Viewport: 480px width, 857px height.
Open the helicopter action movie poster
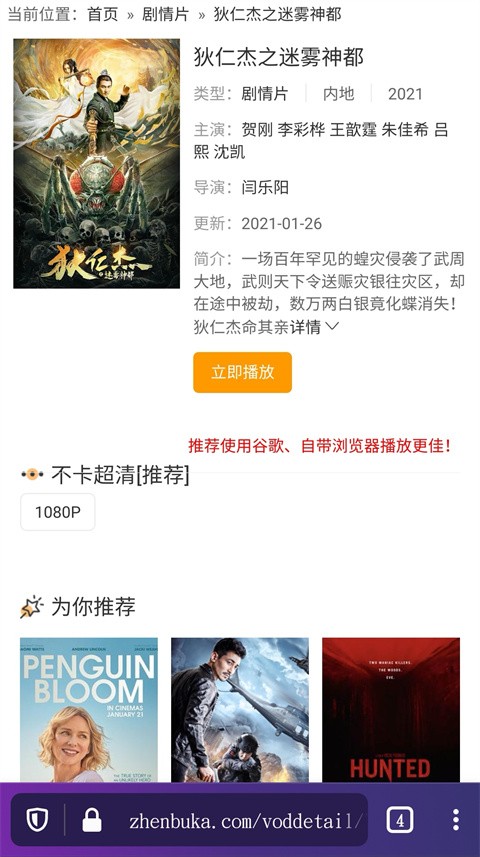point(240,709)
